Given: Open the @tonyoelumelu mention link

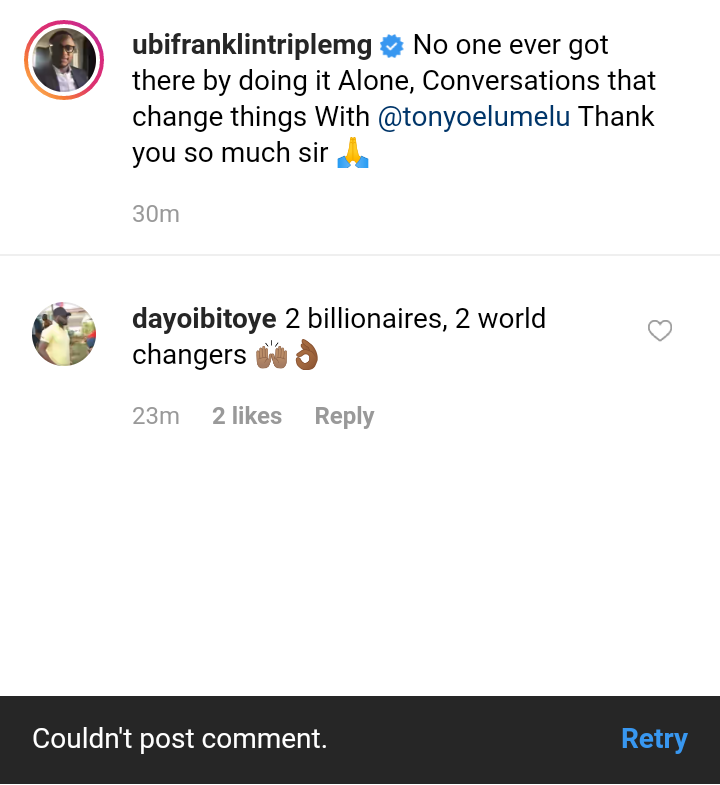Looking at the screenshot, I should [474, 117].
